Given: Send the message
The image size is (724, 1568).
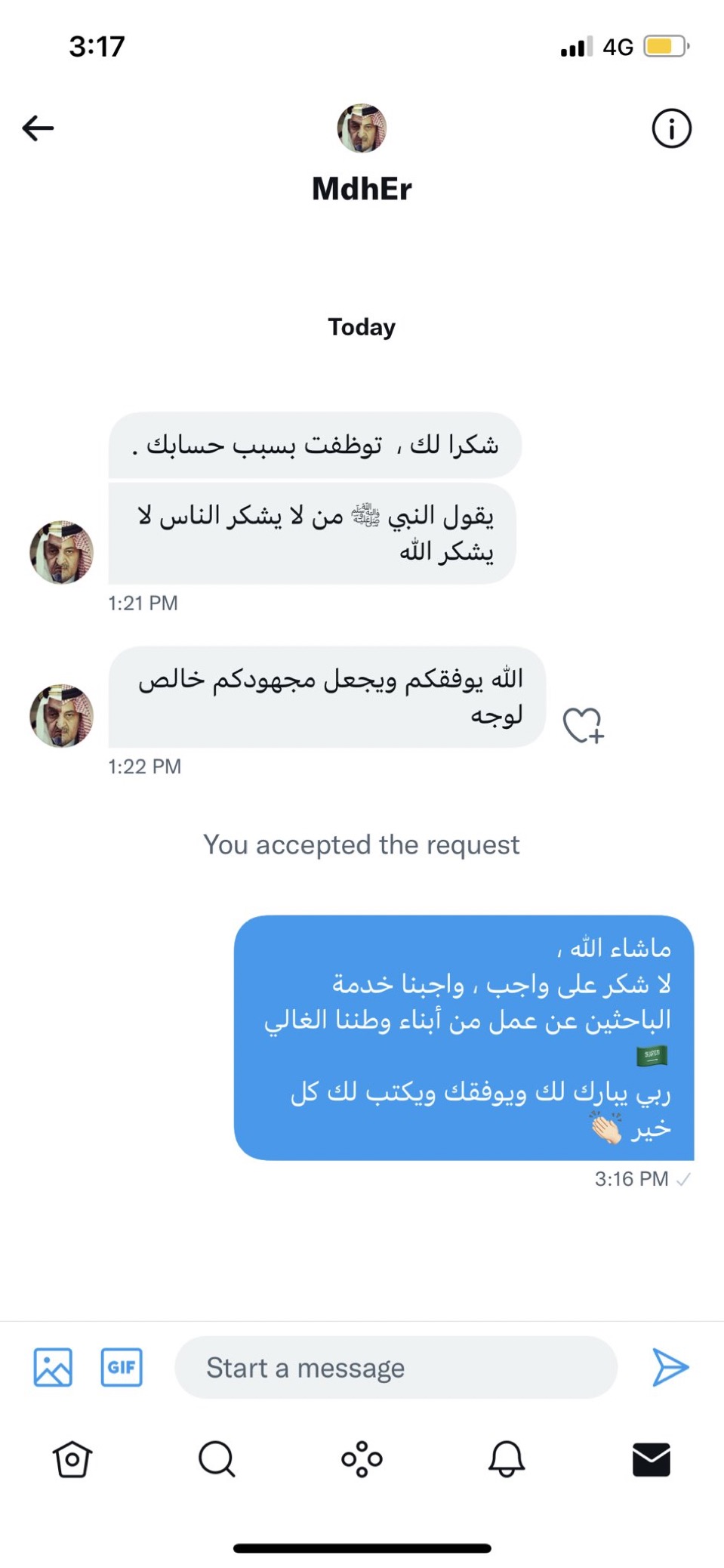Looking at the screenshot, I should (x=670, y=1367).
